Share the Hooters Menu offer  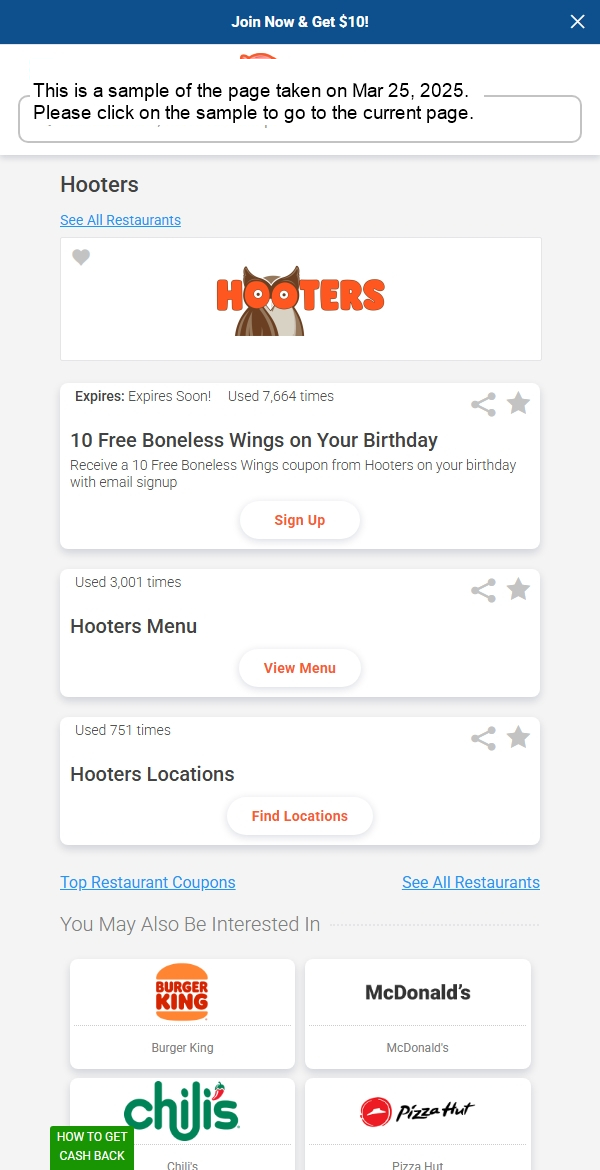point(483,591)
